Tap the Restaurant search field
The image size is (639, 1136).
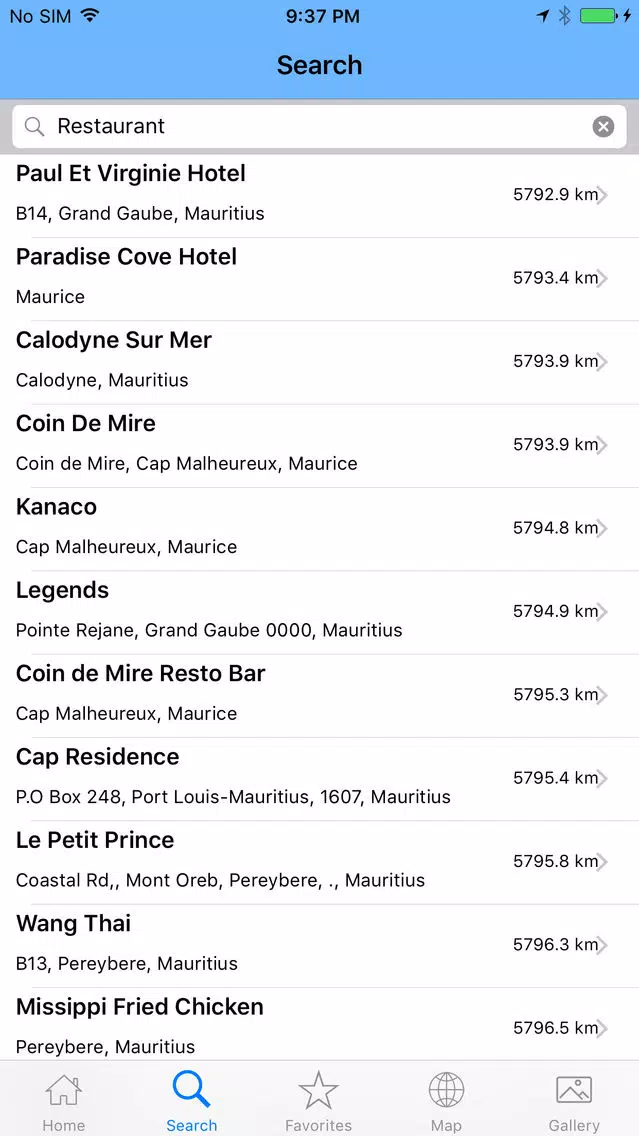point(319,127)
